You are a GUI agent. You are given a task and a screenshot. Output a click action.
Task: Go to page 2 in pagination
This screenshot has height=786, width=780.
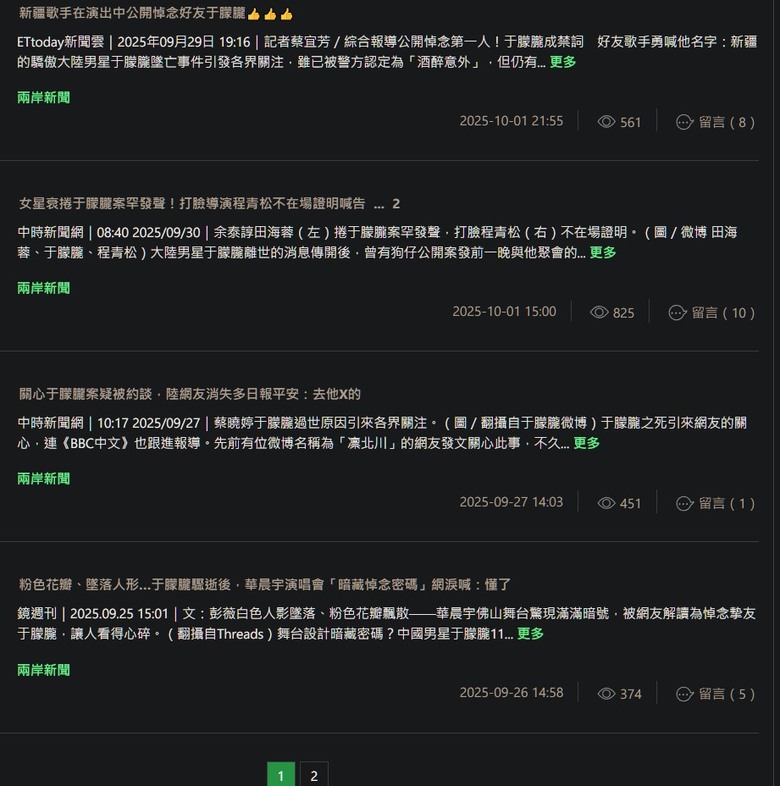point(314,775)
